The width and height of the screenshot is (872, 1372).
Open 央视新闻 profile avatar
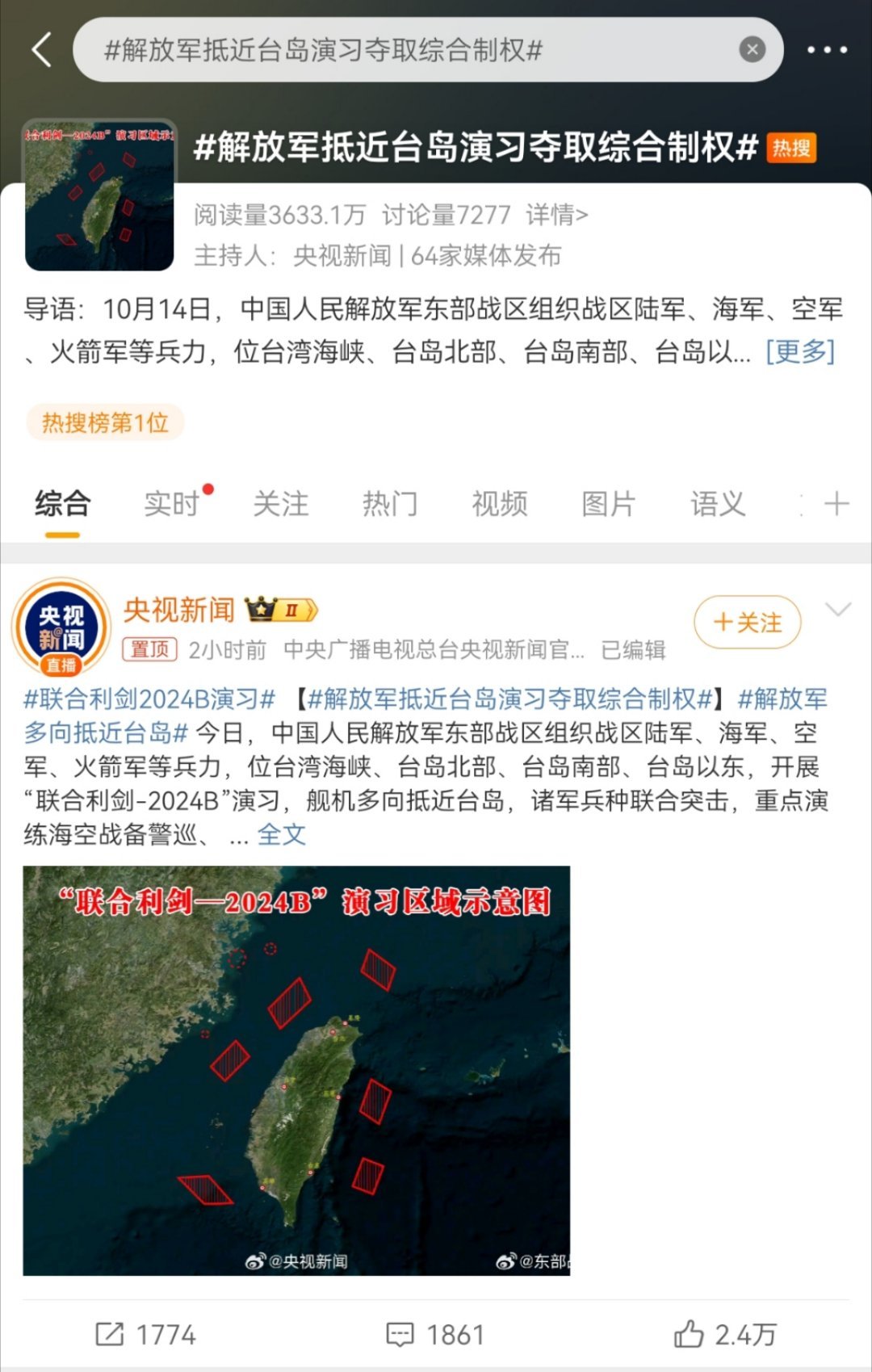click(61, 627)
